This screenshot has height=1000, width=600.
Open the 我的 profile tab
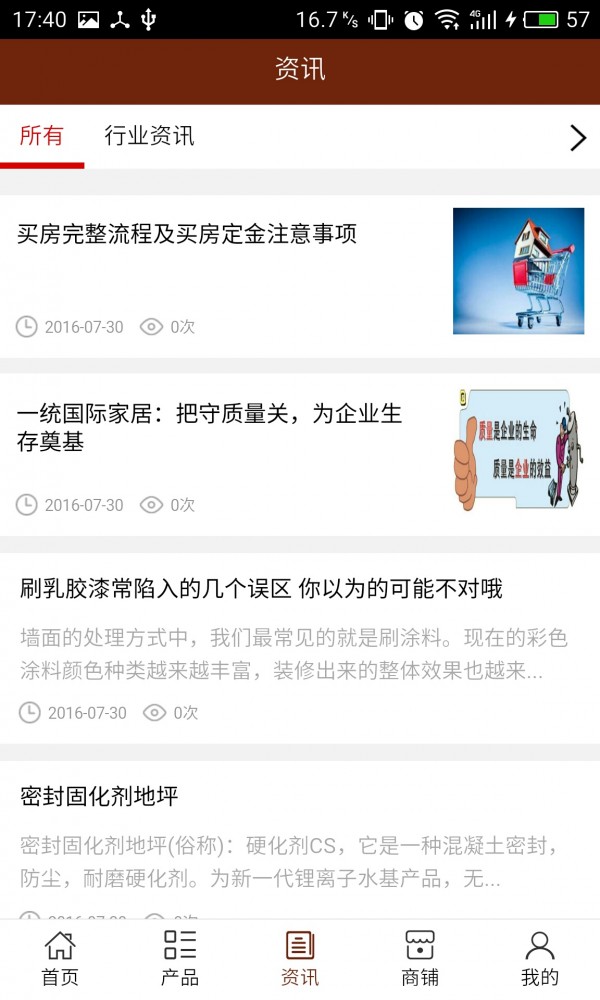coord(540,958)
